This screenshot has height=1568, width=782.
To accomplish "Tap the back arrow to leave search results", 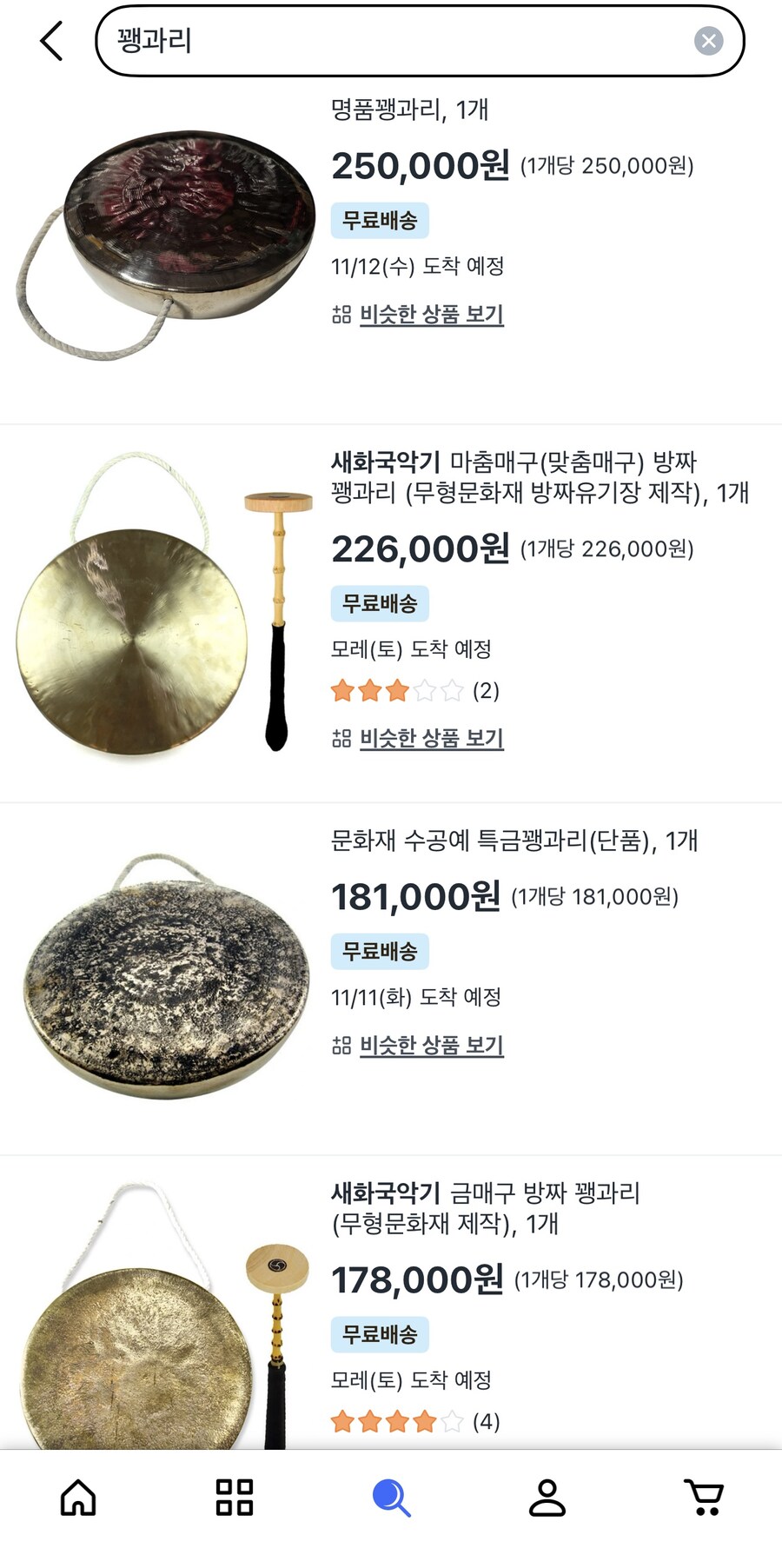I will (50, 40).
